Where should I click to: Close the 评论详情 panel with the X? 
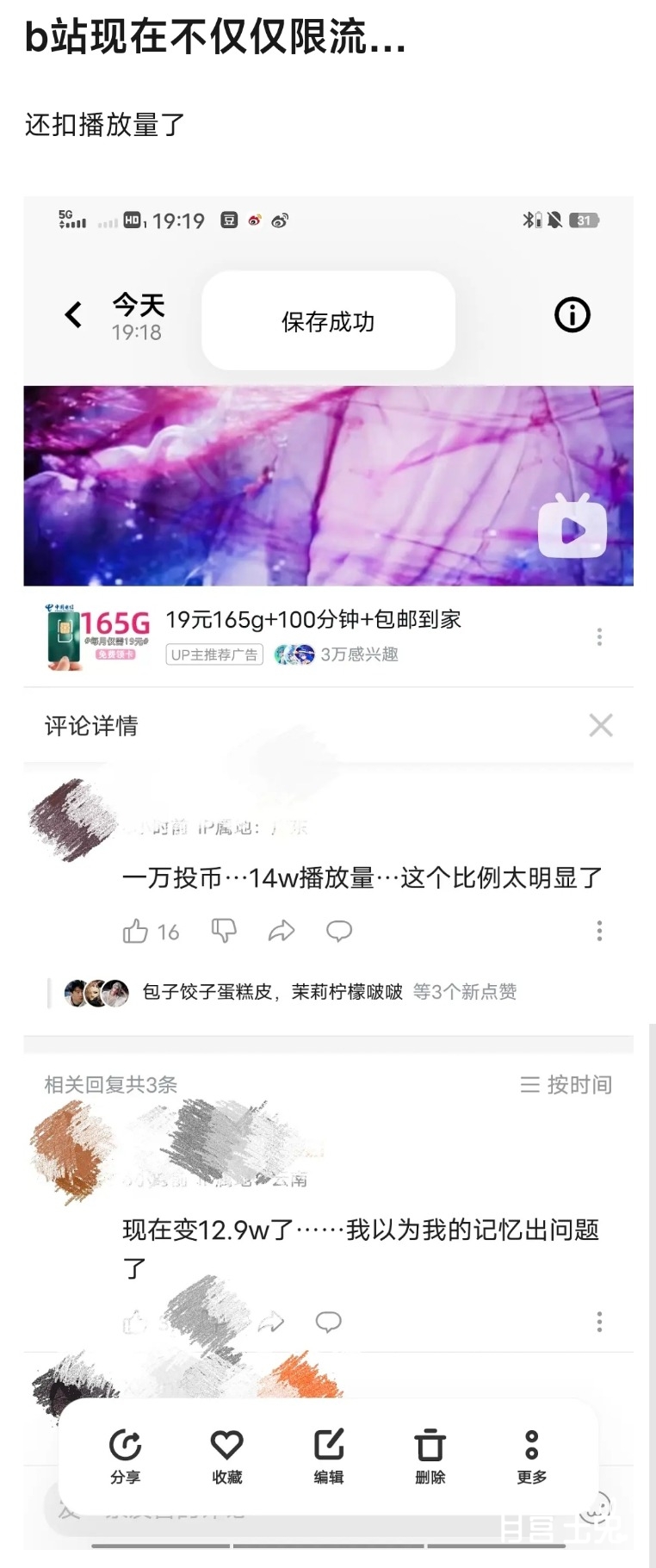601,726
